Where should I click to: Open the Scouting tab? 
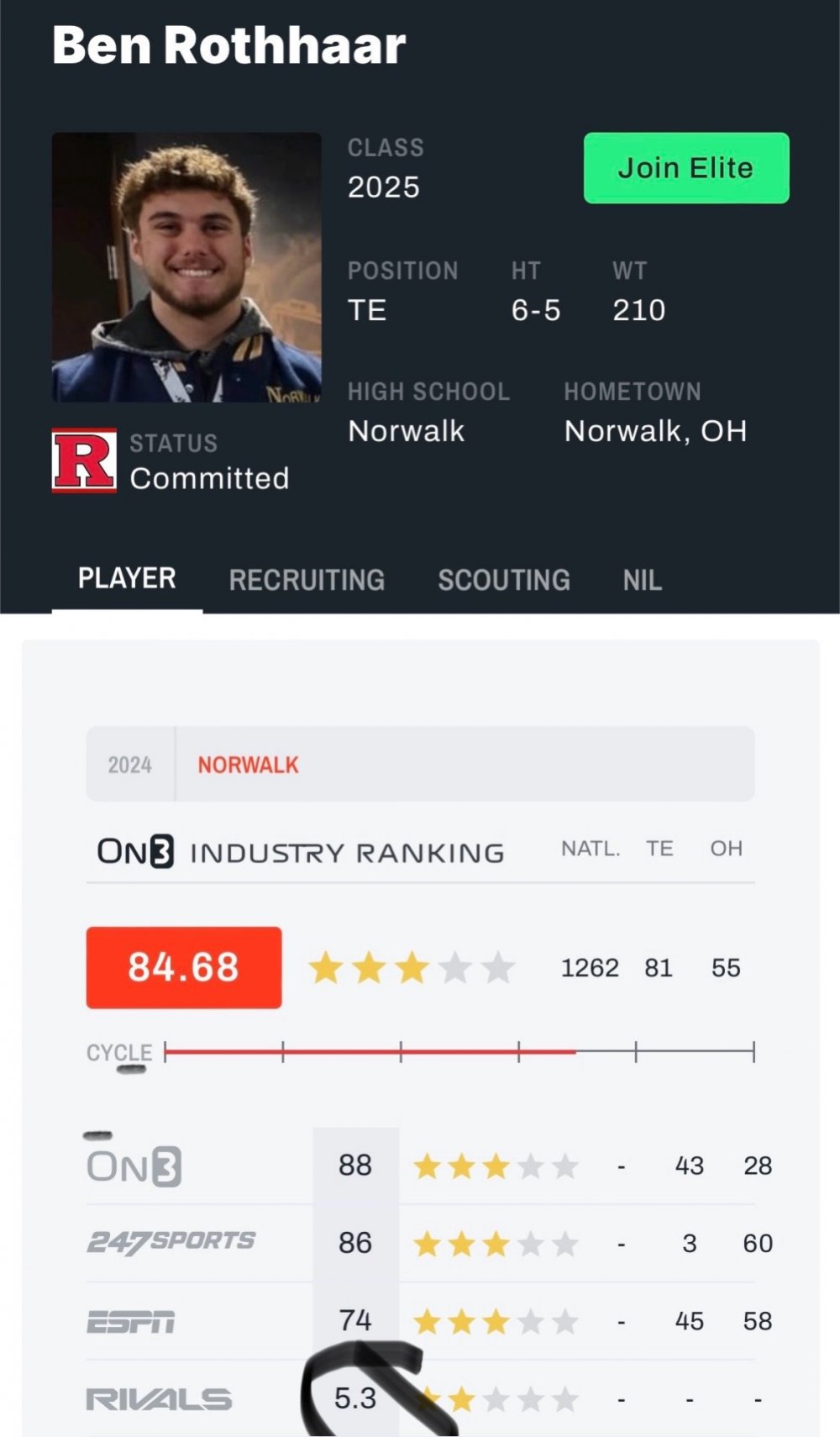[x=504, y=580]
